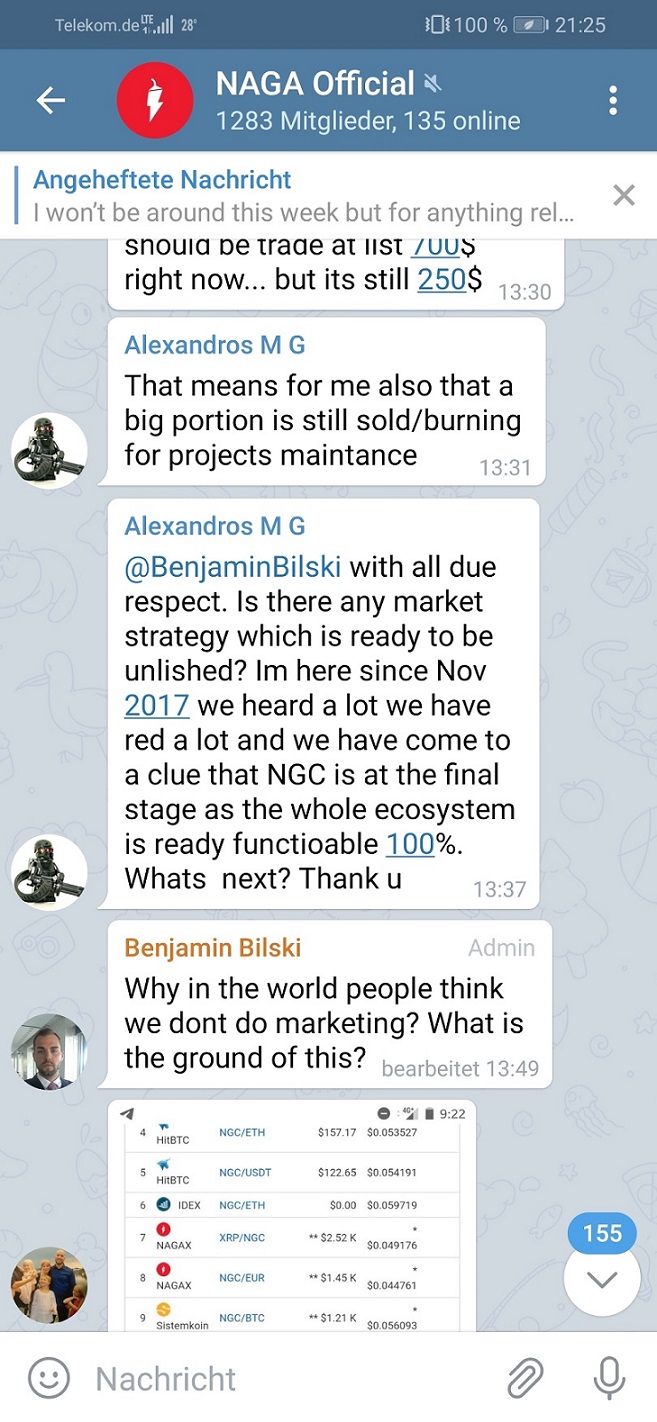The height and width of the screenshot is (1422, 657).
Task: Go back from the NAGA Official chat
Action: [50, 100]
